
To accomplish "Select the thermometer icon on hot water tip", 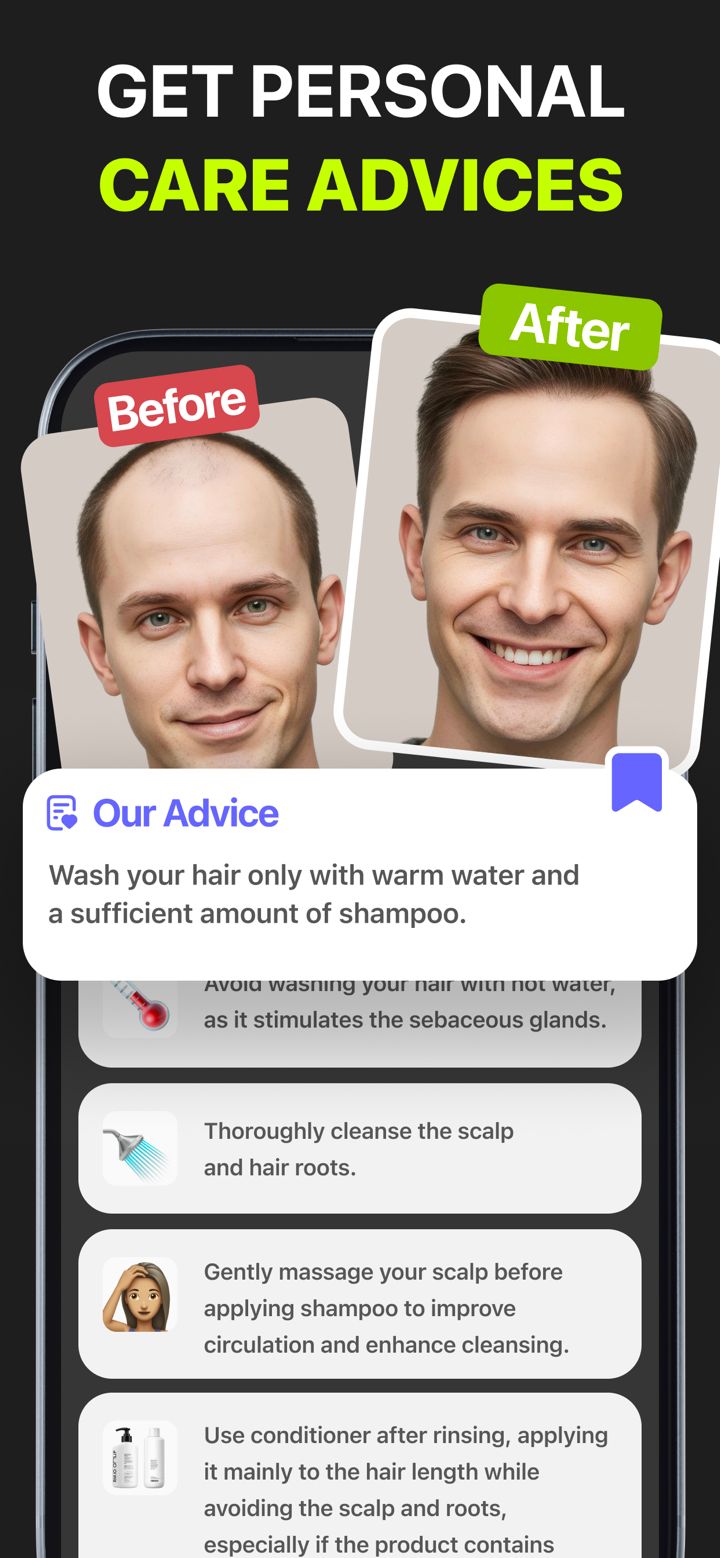I will coord(139,1000).
